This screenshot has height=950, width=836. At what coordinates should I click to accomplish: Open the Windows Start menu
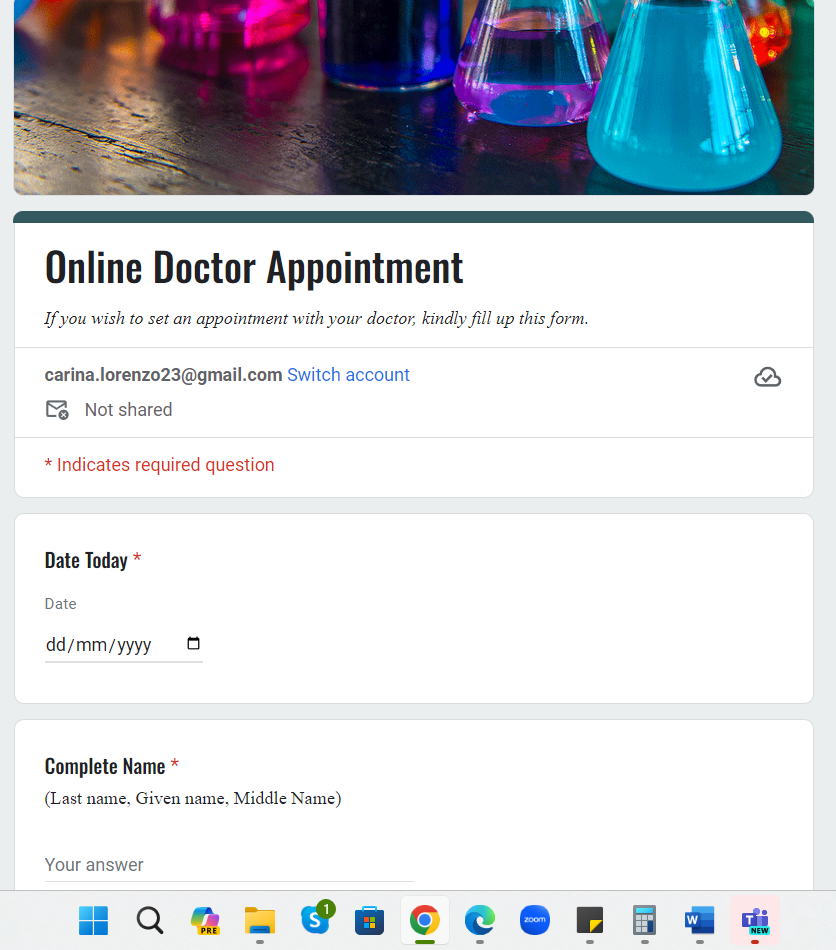click(94, 920)
